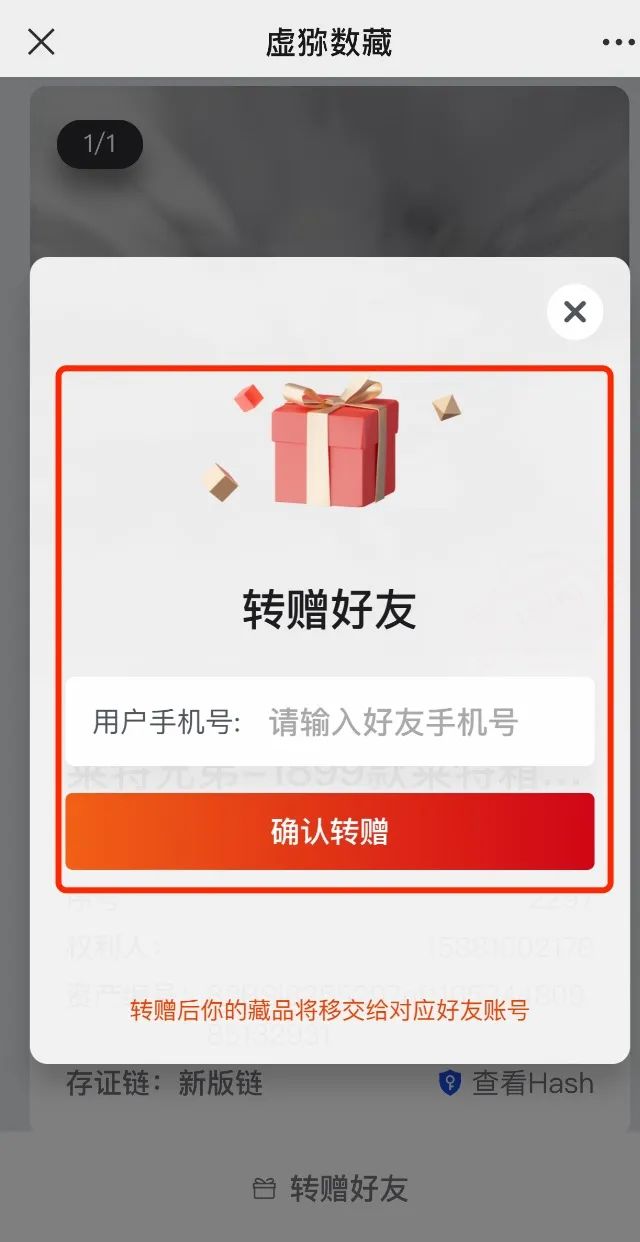The width and height of the screenshot is (640, 1242).
Task: Open the three-dot overflow menu
Action: click(619, 42)
